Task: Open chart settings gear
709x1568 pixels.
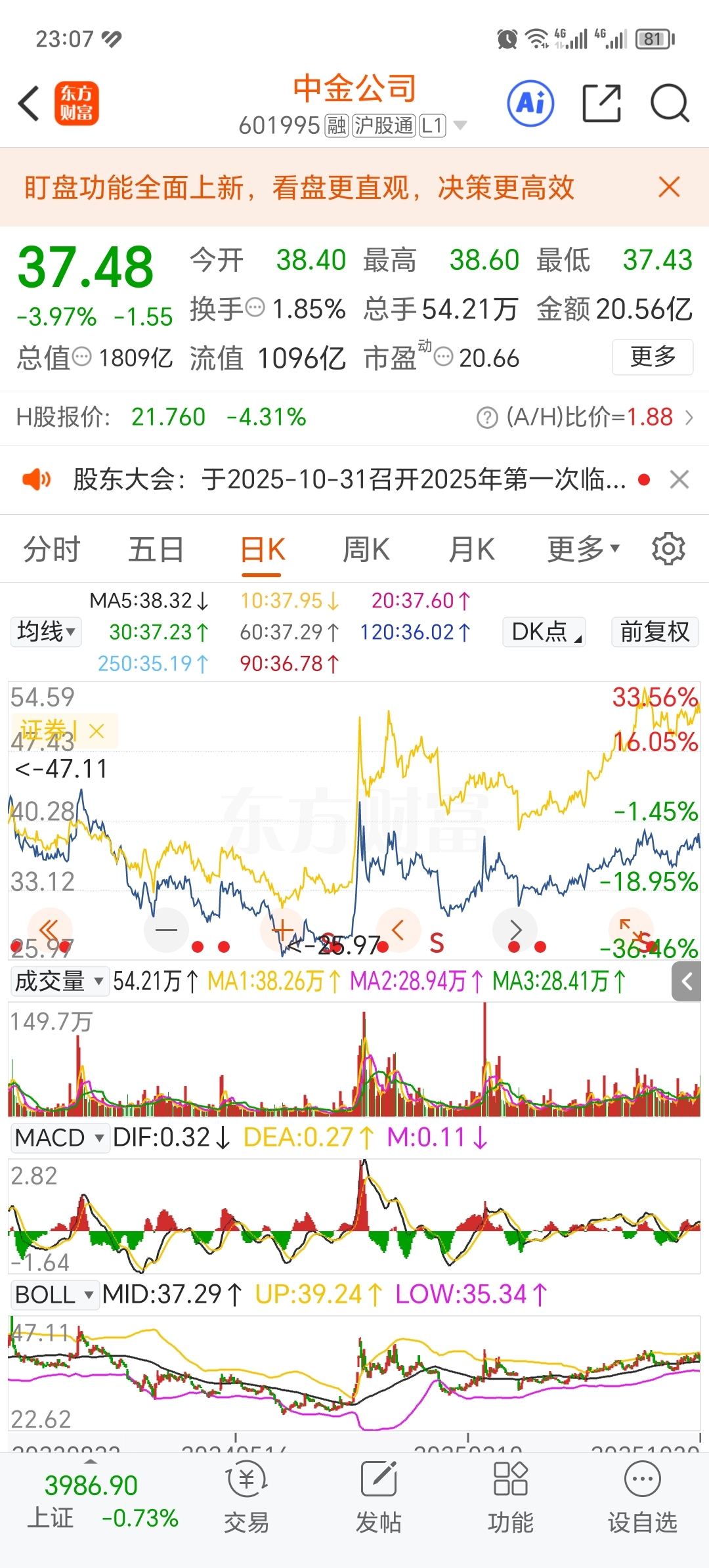Action: (668, 549)
